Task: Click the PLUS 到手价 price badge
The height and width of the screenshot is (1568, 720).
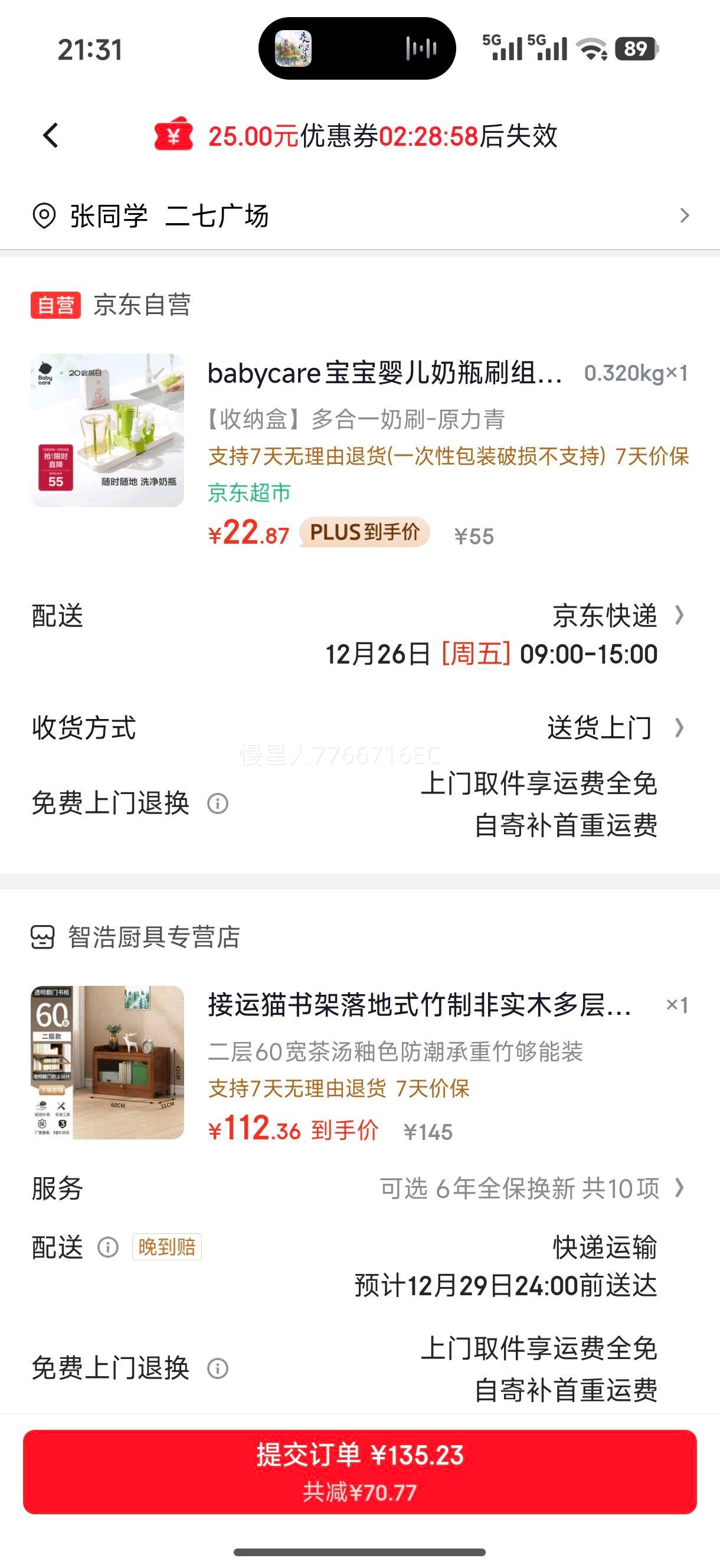Action: coord(364,533)
